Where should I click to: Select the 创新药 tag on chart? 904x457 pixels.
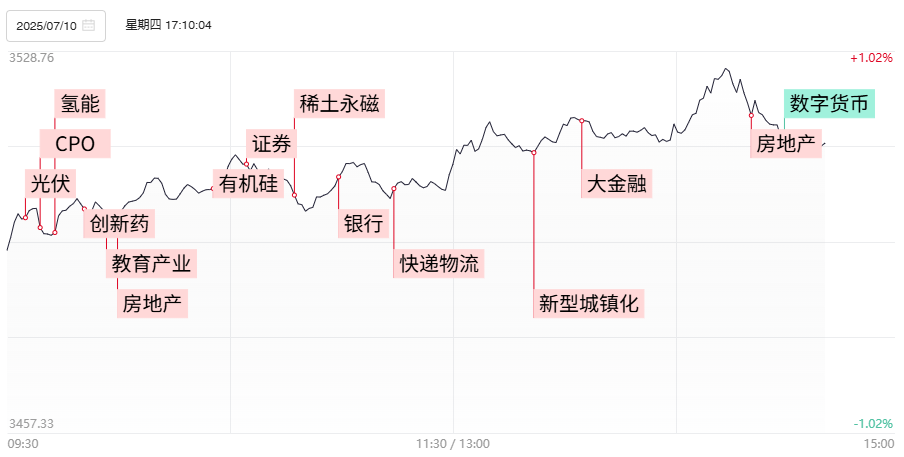click(119, 223)
